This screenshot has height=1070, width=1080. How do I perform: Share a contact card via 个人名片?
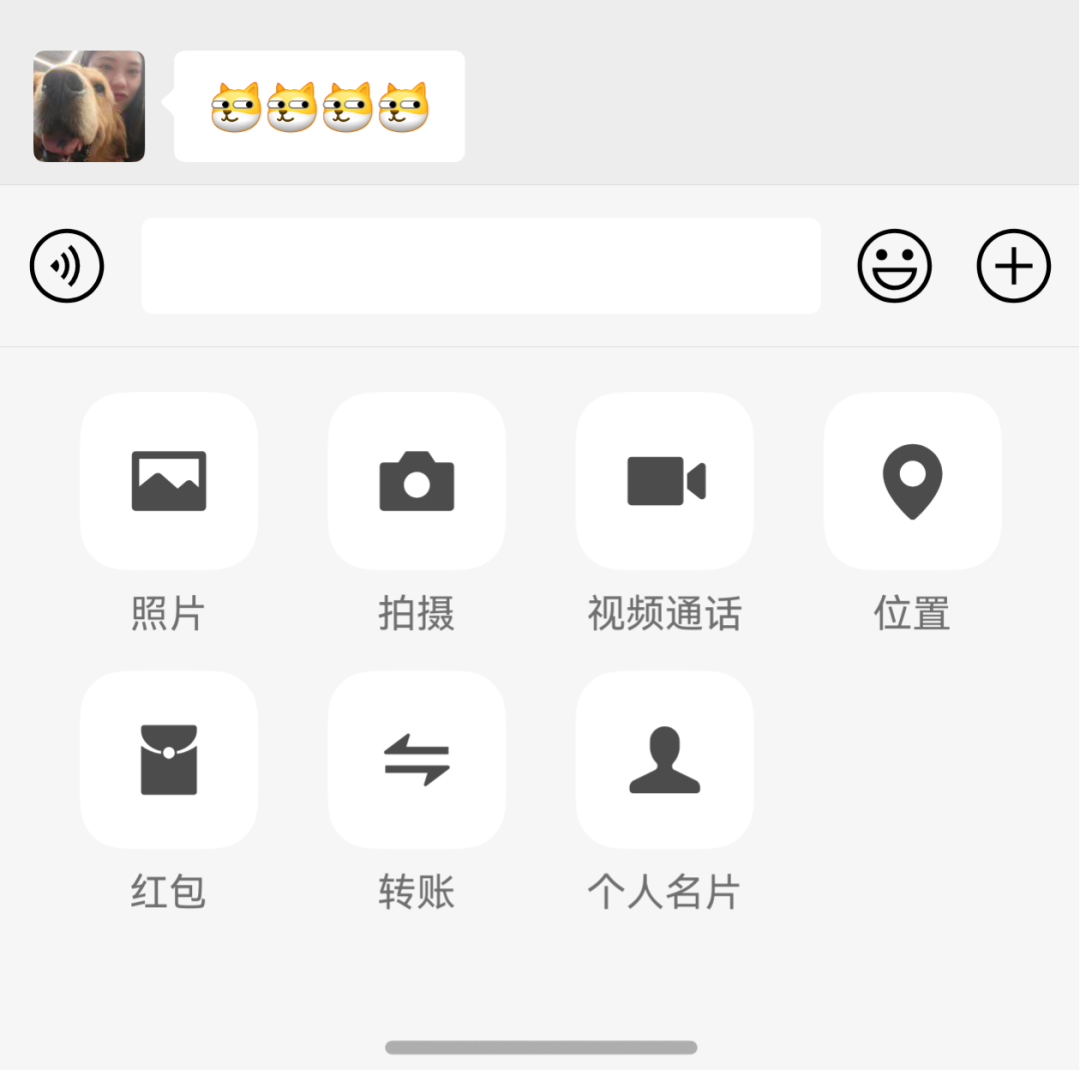click(665, 759)
